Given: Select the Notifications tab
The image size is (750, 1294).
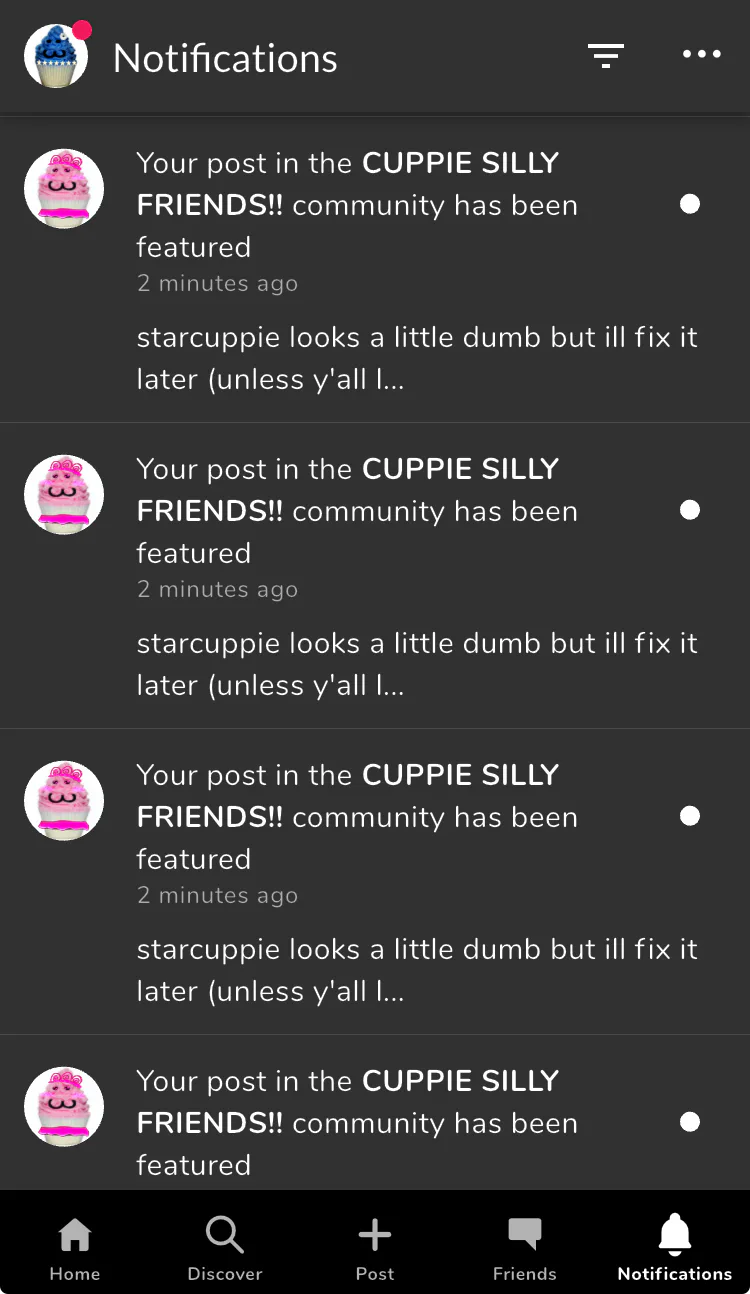Looking at the screenshot, I should coord(675,1246).
